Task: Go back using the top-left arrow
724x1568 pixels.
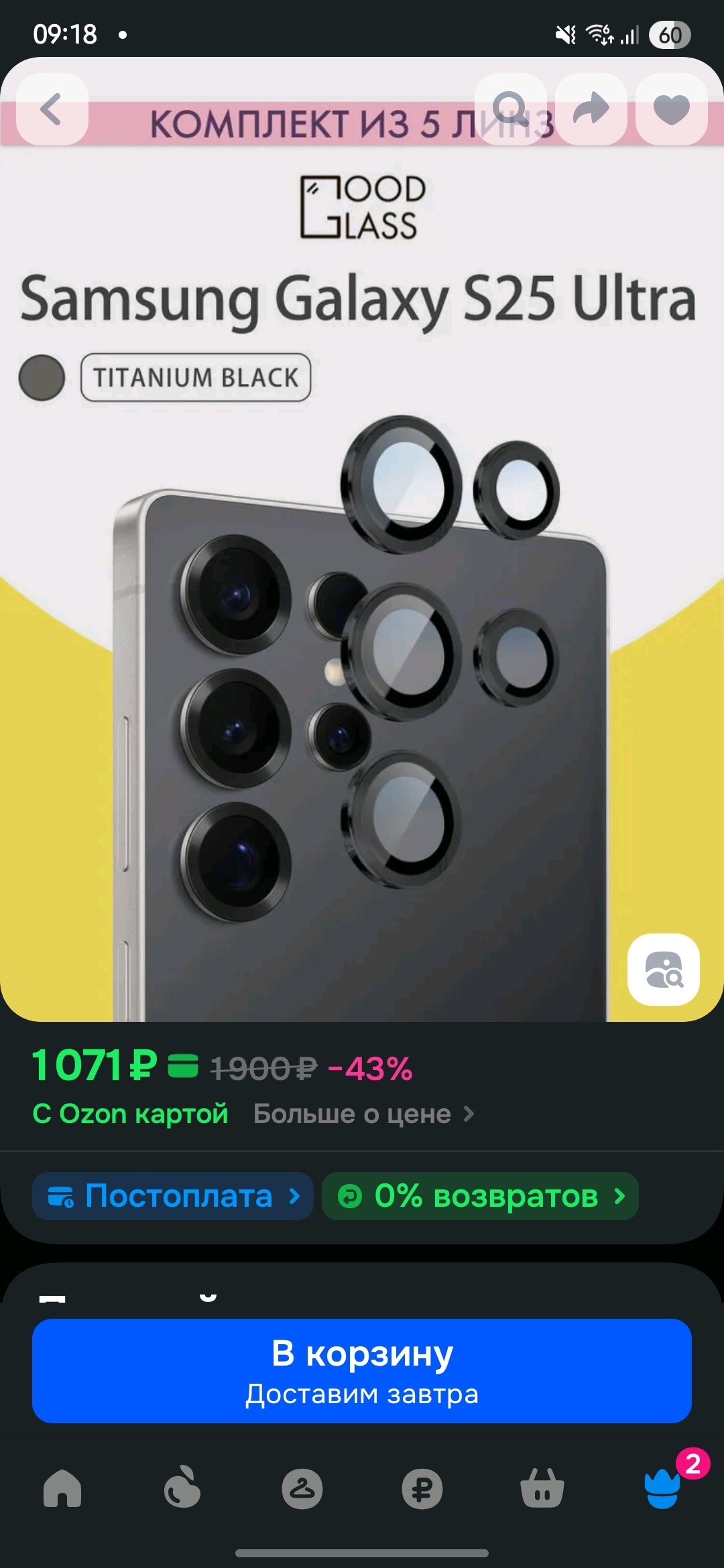Action: [52, 109]
